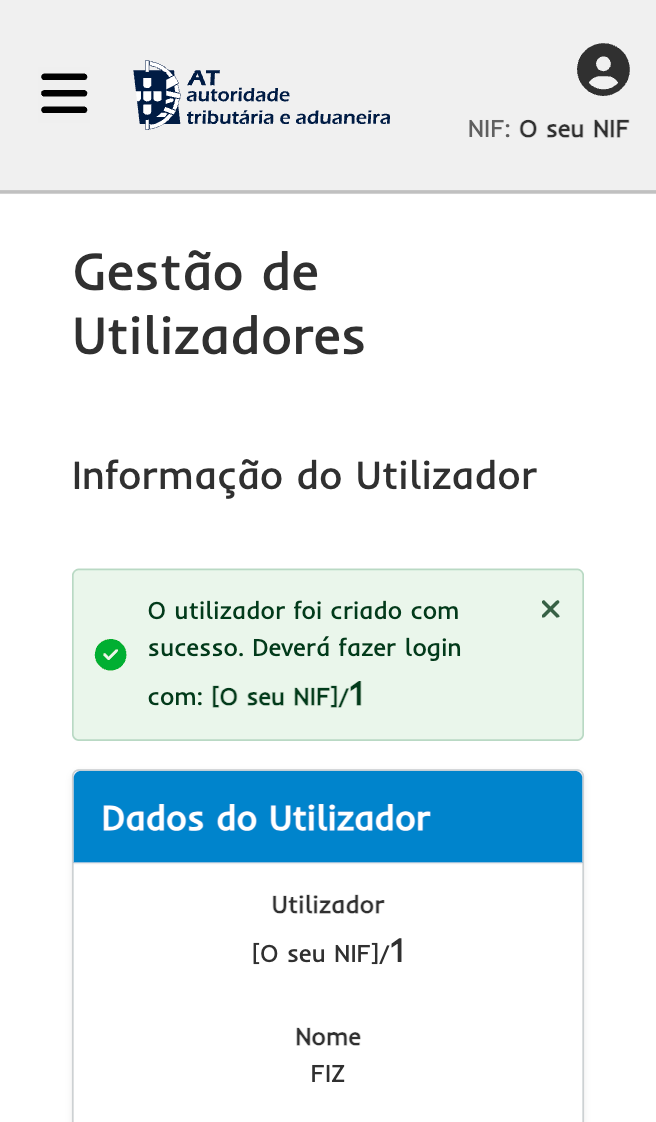
Task: Dismiss the user created success message
Action: point(550,609)
